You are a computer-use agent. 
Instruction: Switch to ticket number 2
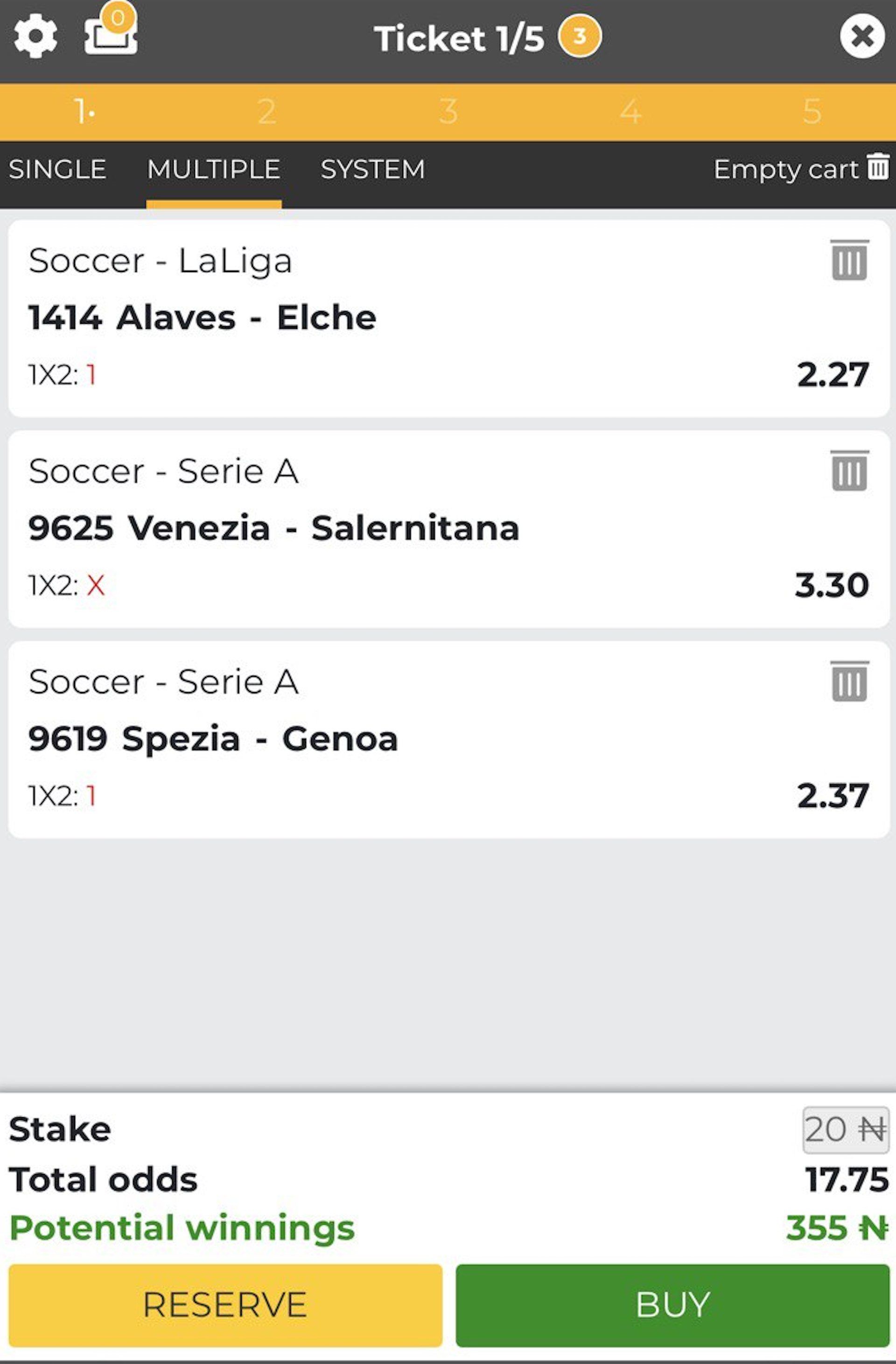266,112
